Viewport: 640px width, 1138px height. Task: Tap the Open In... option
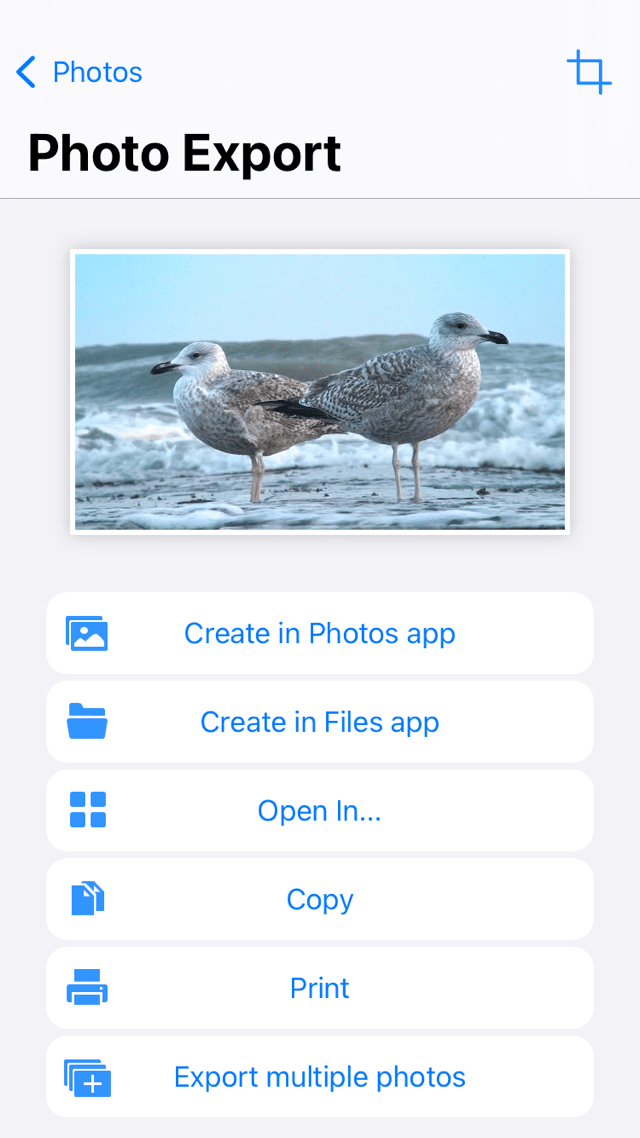(320, 810)
